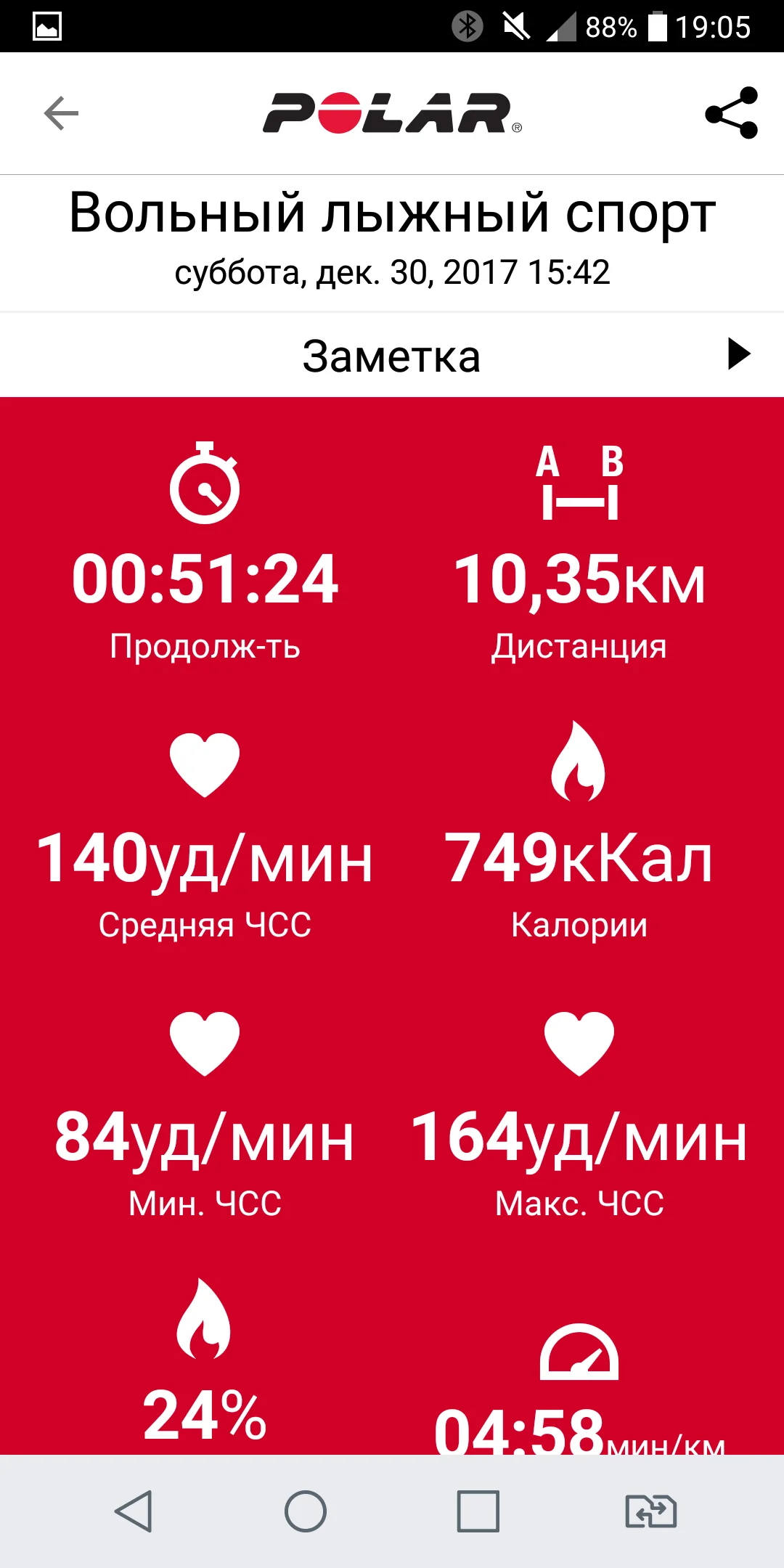Tap the system home button
The width and height of the screenshot is (784, 1568).
[306, 1511]
